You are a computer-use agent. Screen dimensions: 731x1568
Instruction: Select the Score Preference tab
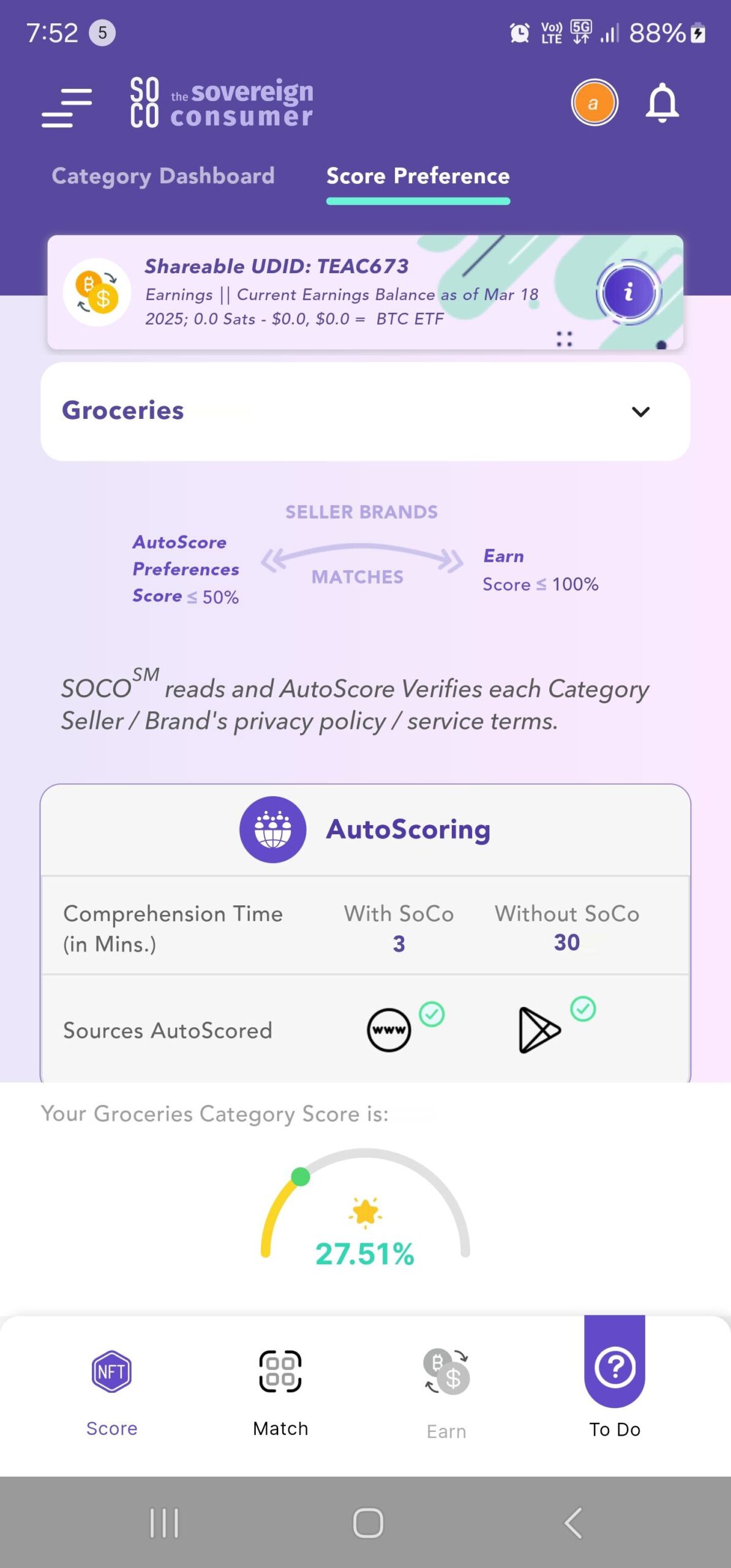(x=418, y=176)
